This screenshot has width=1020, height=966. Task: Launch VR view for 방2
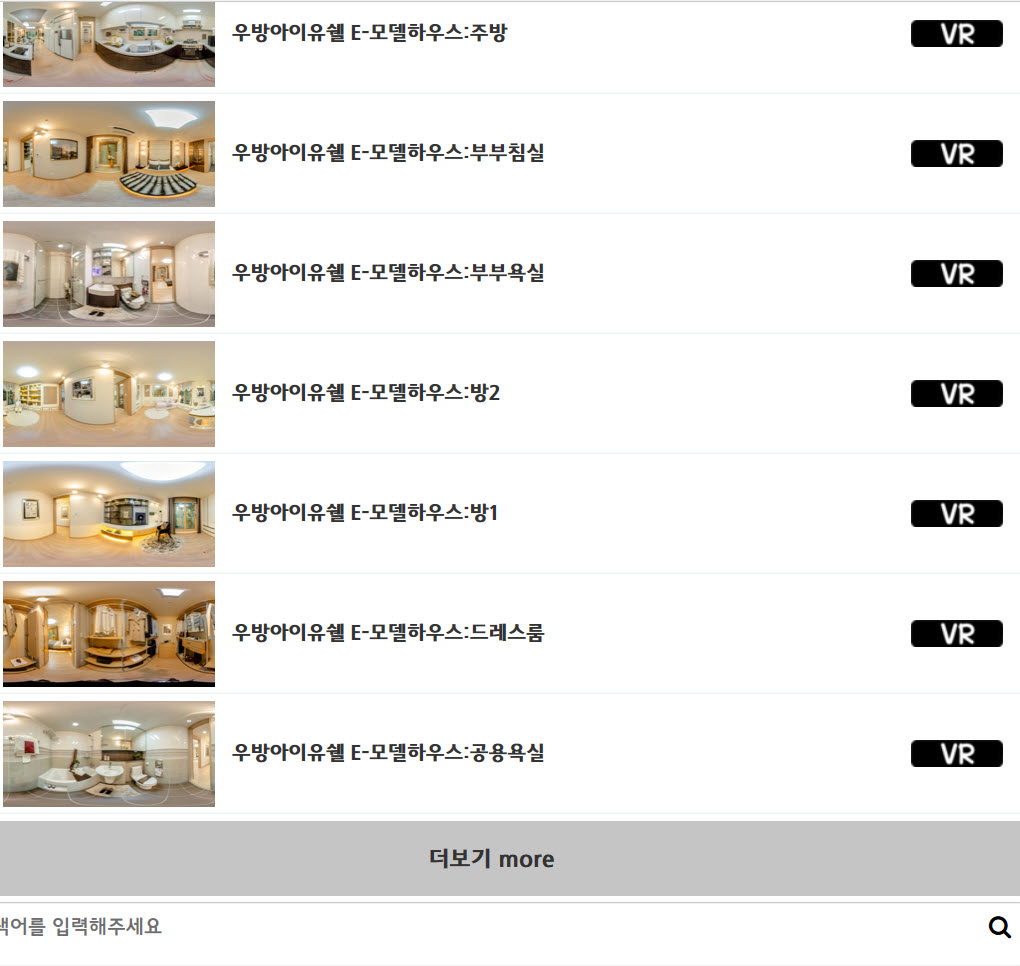[956, 394]
